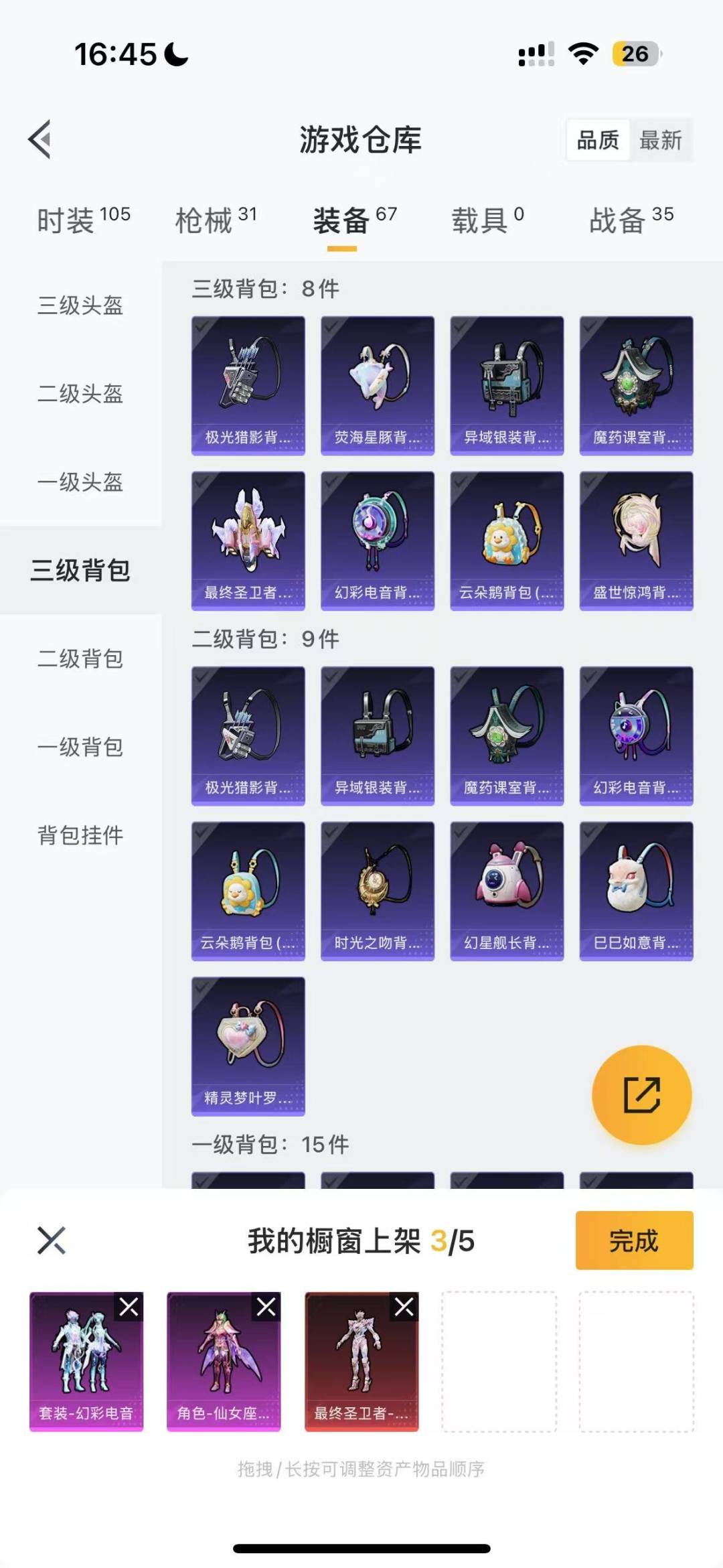Screen dimensions: 723x1568
Task: Select the 荧海星豚 backpack item
Action: (x=378, y=386)
